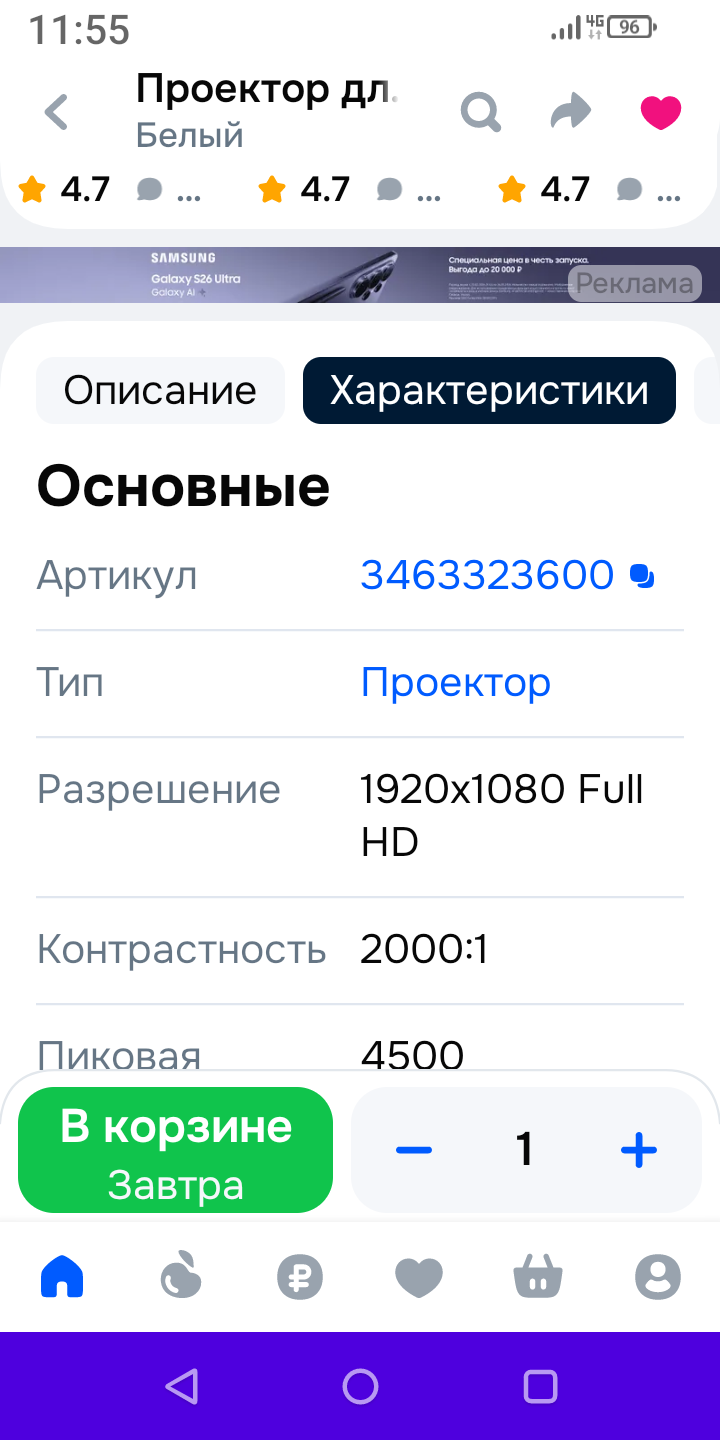Viewport: 720px width, 1440px height.
Task: Open the profile tab
Action: tap(657, 1277)
